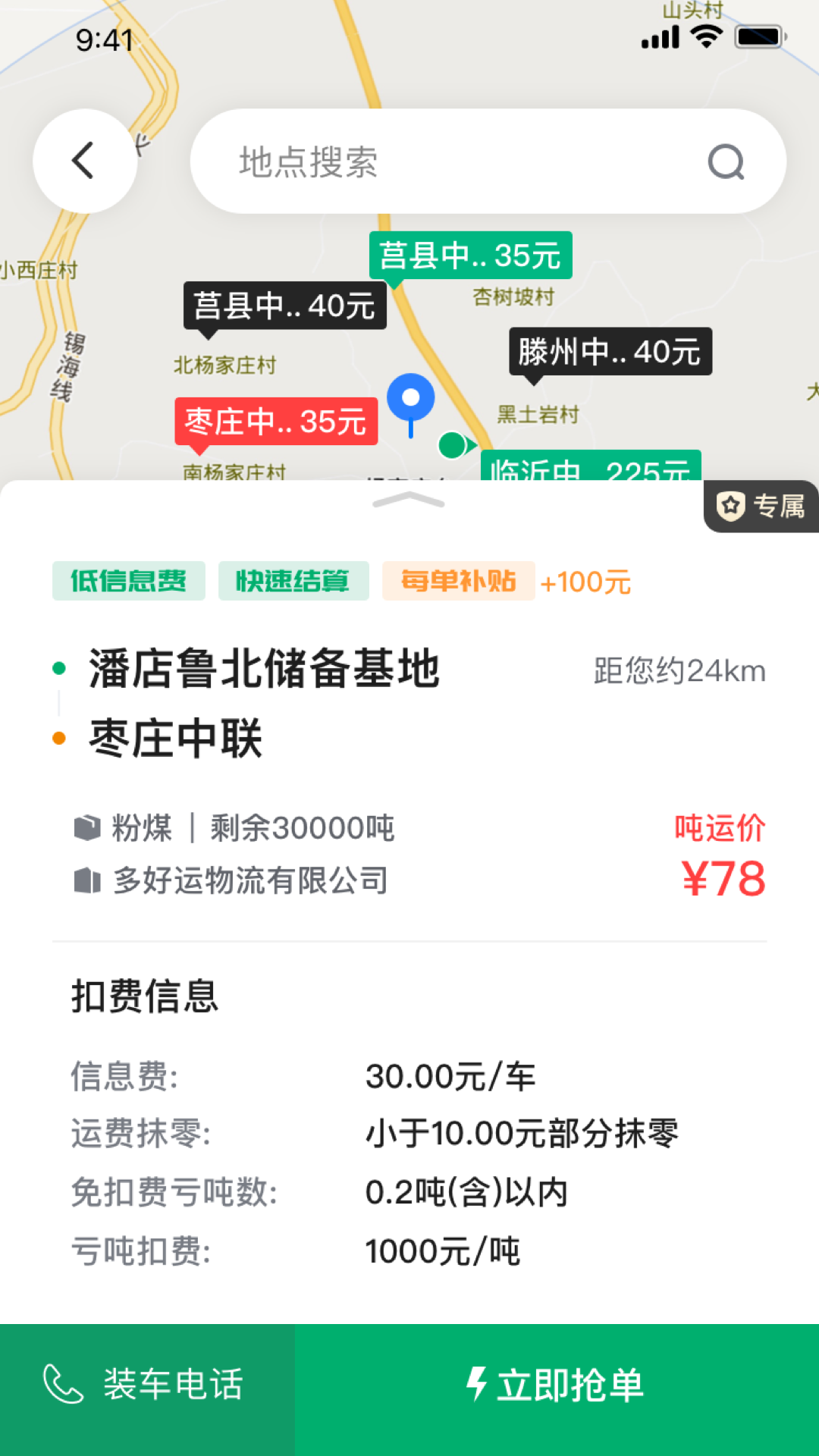Click the ¥78 price value

coord(723,877)
